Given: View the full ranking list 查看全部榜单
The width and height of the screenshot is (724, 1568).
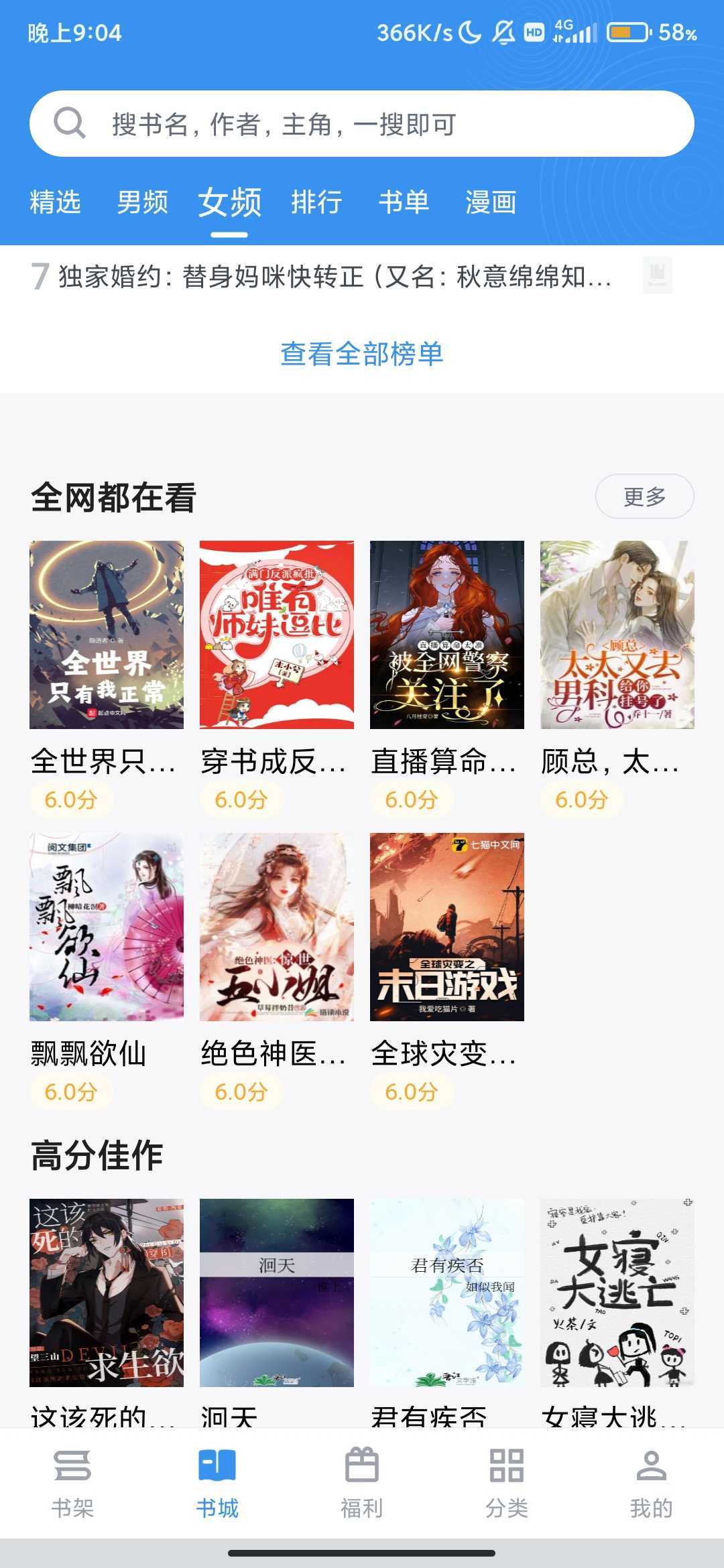Looking at the screenshot, I should click(x=362, y=354).
